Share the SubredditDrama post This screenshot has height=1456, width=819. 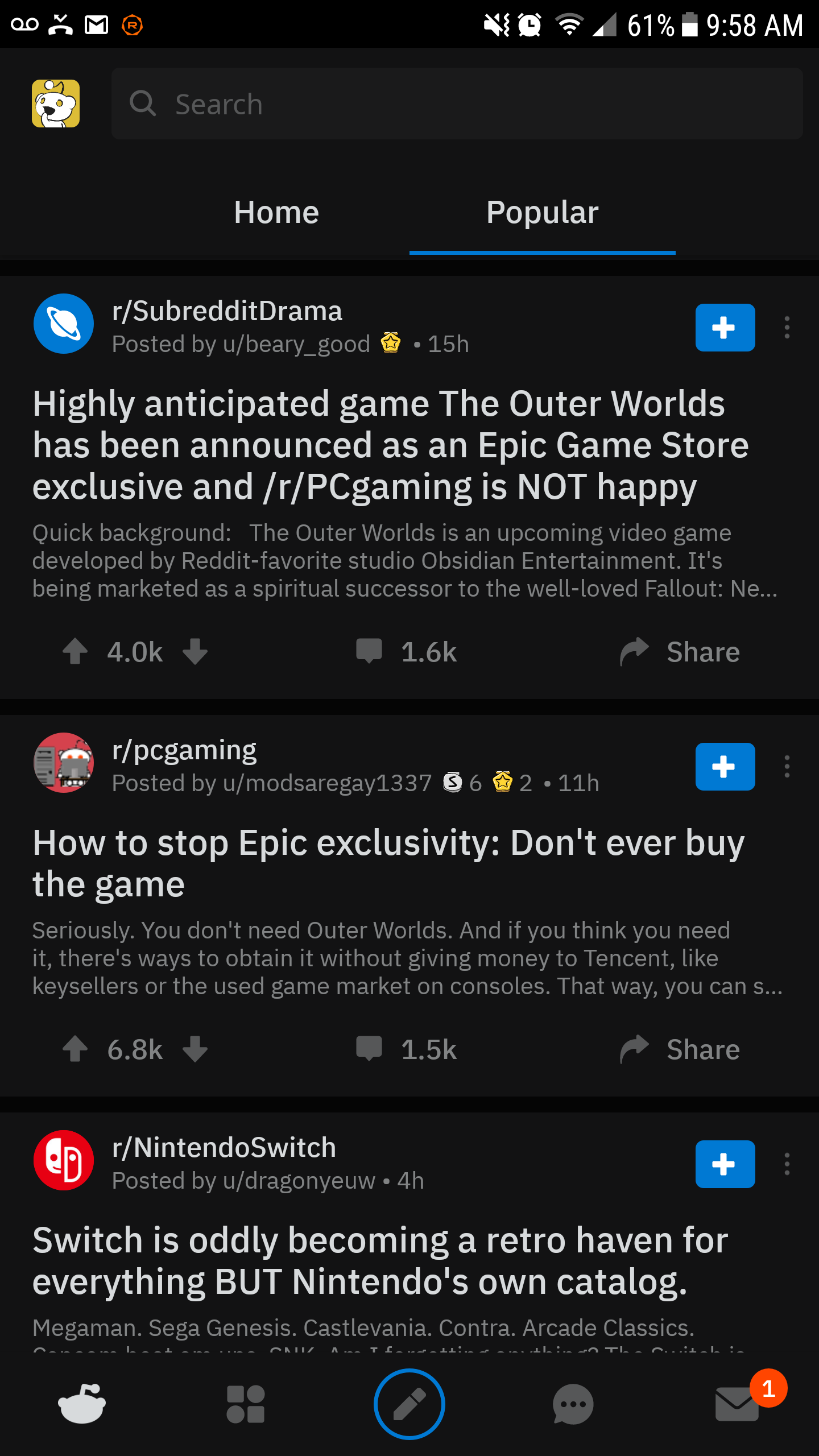(x=680, y=652)
